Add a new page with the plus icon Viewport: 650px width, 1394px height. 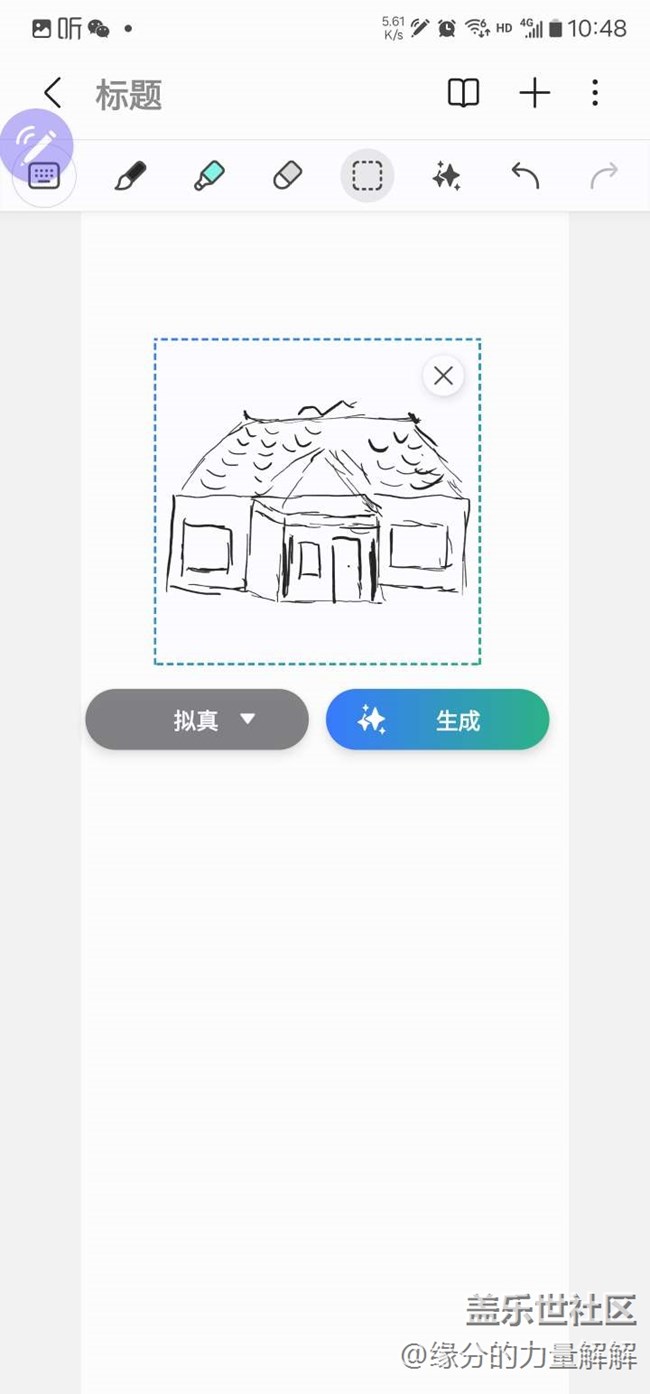click(x=535, y=94)
